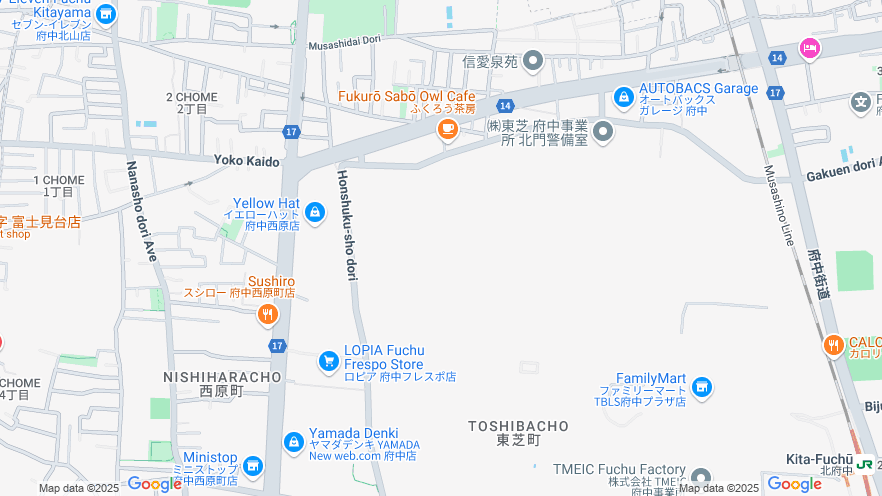Open the pink hotel marker

(x=809, y=47)
